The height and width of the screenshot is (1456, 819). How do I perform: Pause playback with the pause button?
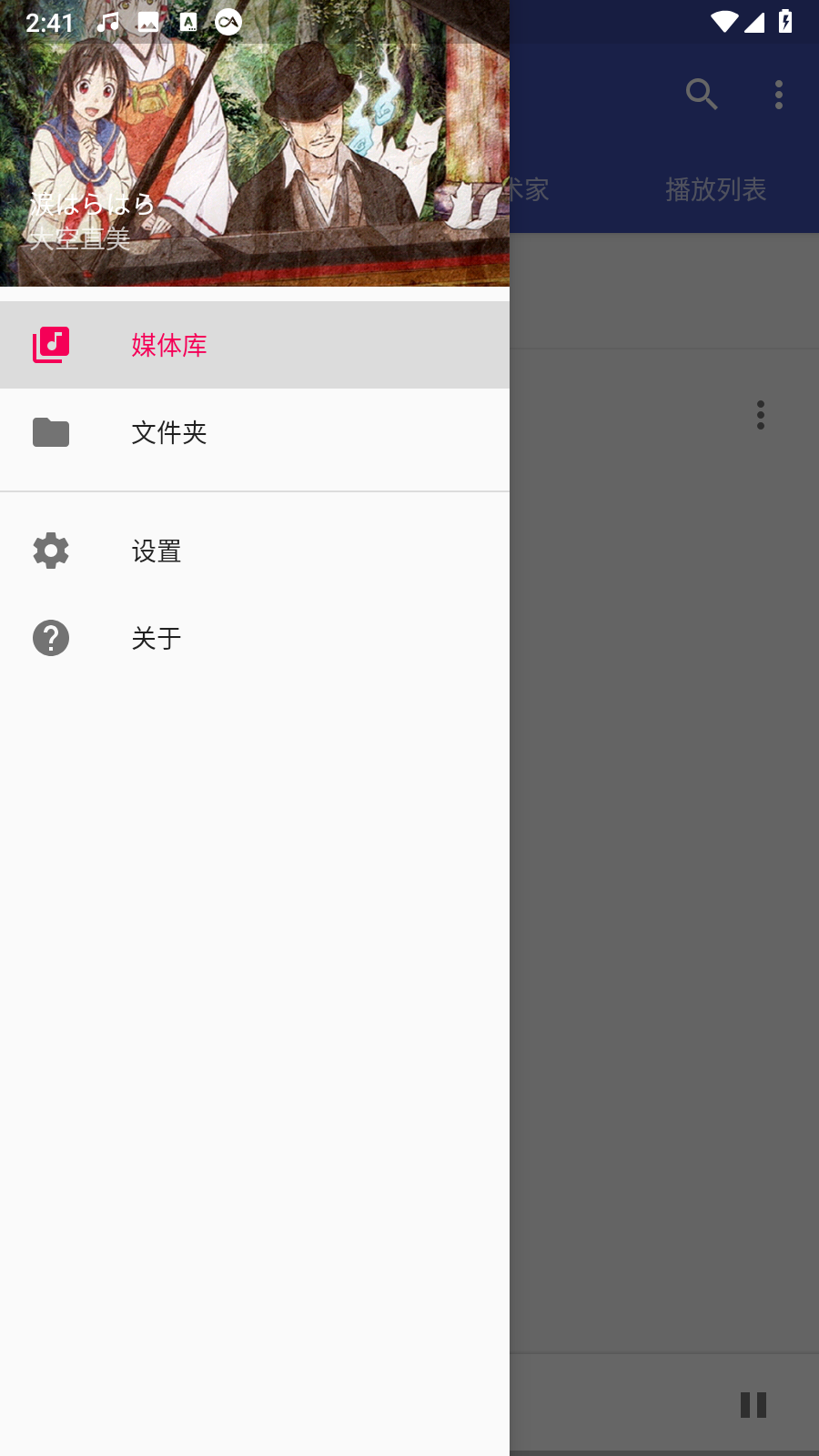(752, 1404)
